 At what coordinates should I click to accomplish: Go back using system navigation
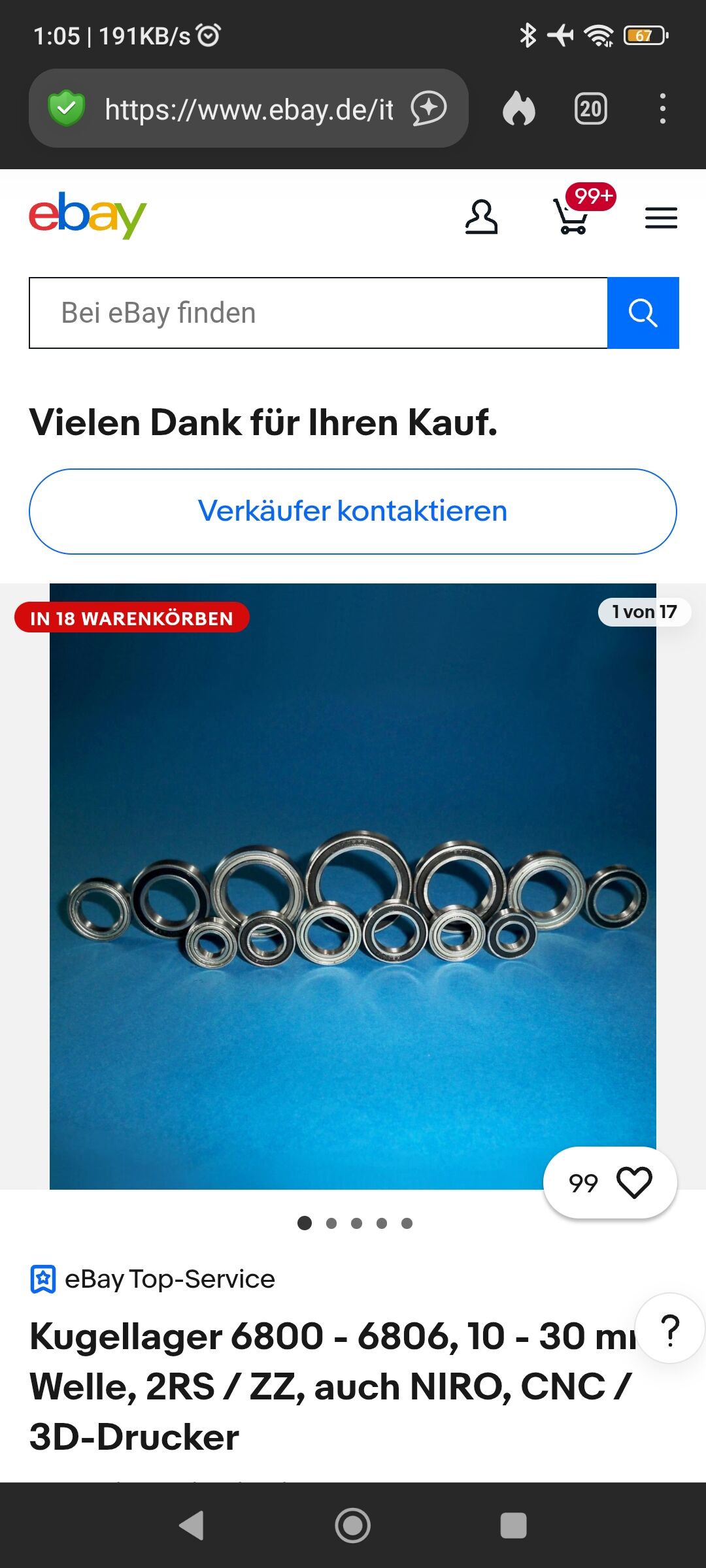pyautogui.click(x=192, y=1526)
